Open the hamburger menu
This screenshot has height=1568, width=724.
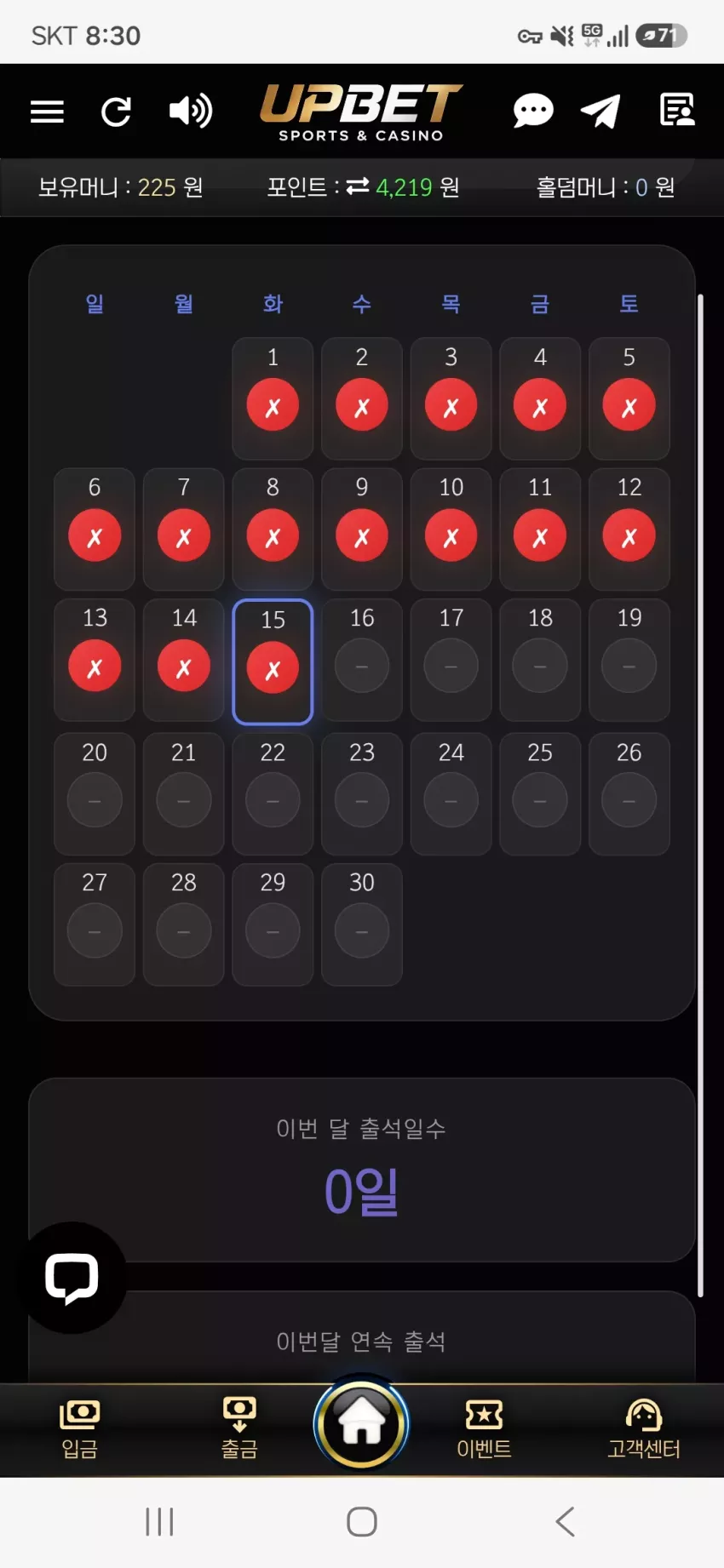(x=48, y=112)
